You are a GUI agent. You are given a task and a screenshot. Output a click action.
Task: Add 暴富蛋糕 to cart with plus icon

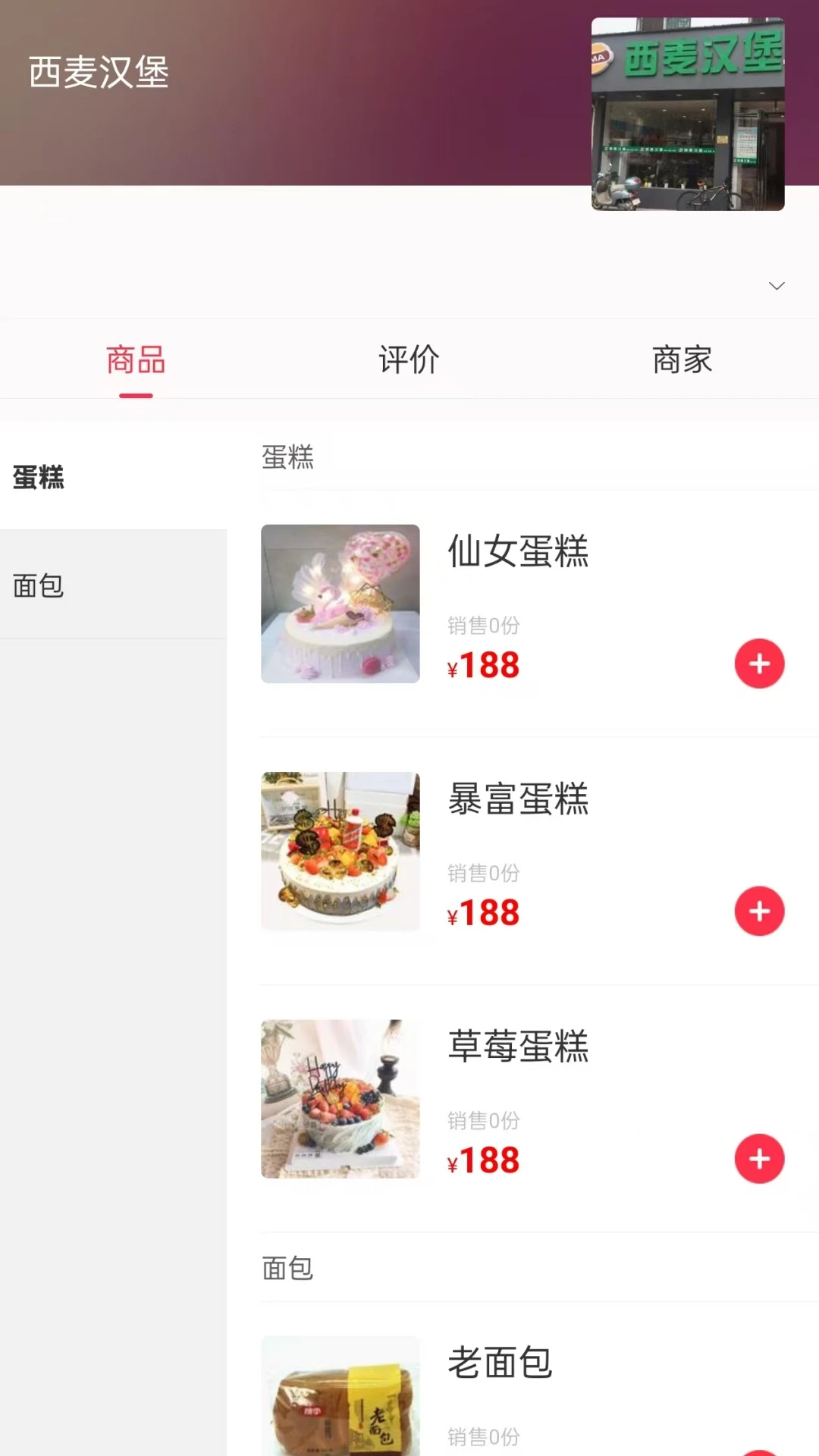[x=760, y=912]
